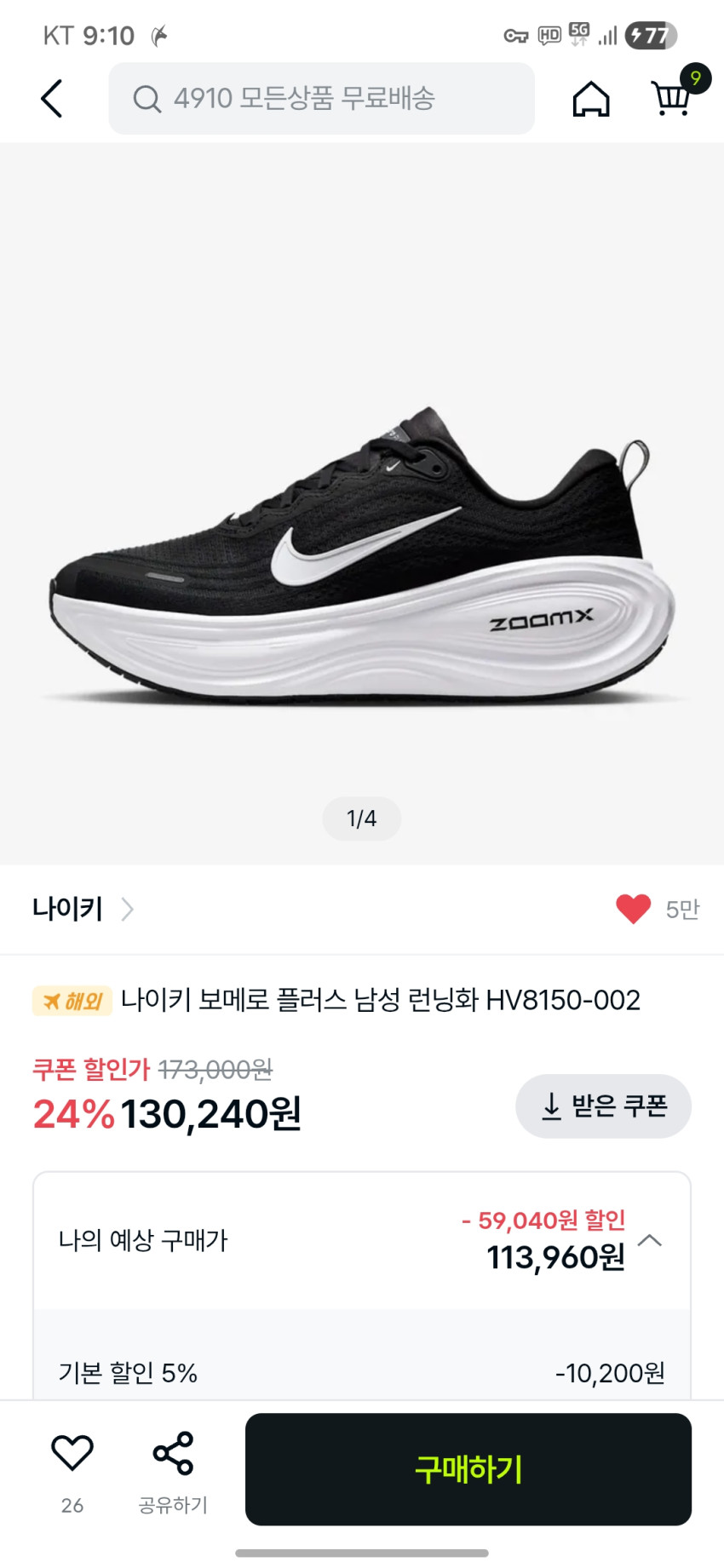The image size is (724, 1568).
Task: Tap 구매하기 to purchase
Action: (468, 1469)
